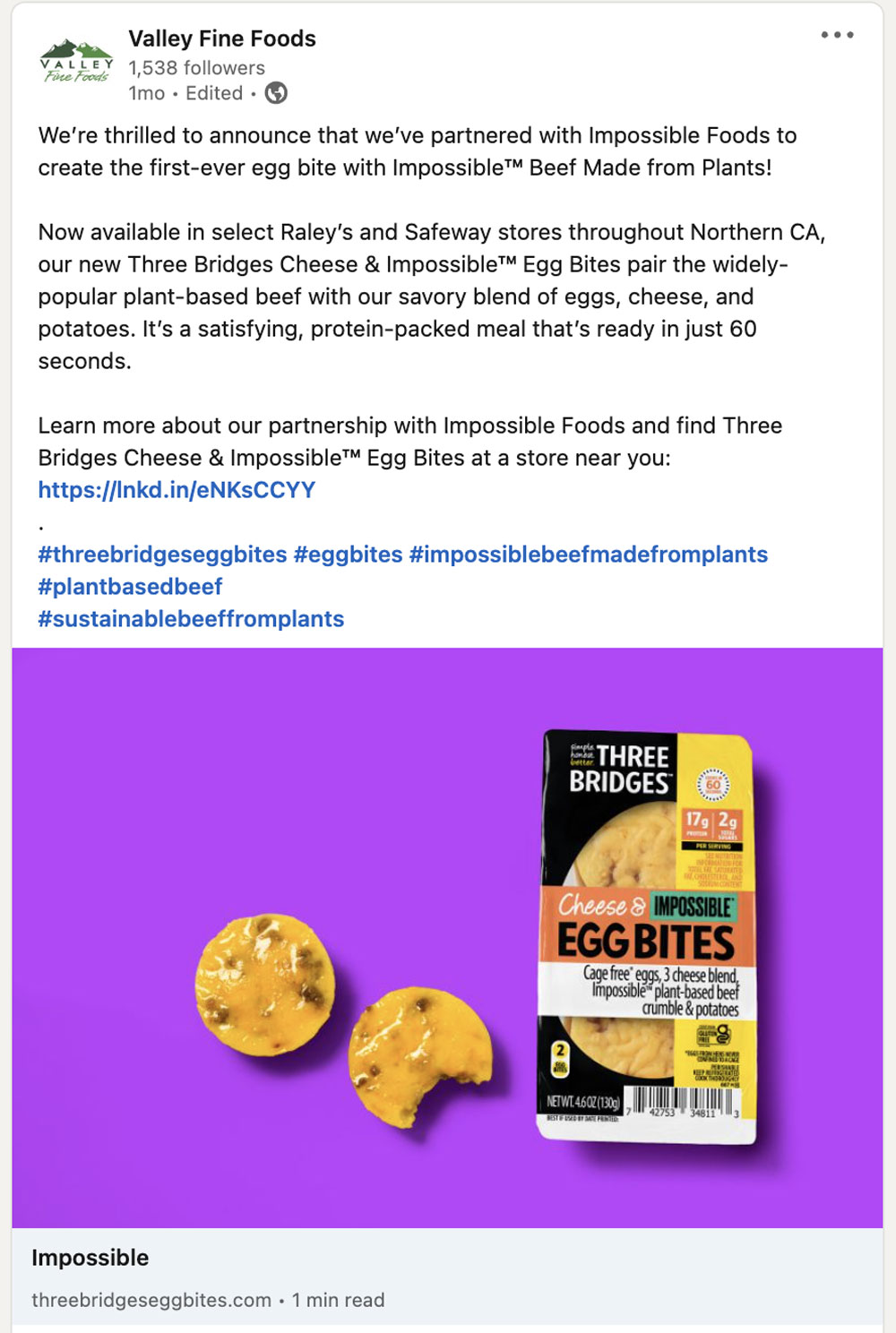
Task: Open threebridgeseggbites.com article title link
Action: pyautogui.click(x=90, y=1258)
